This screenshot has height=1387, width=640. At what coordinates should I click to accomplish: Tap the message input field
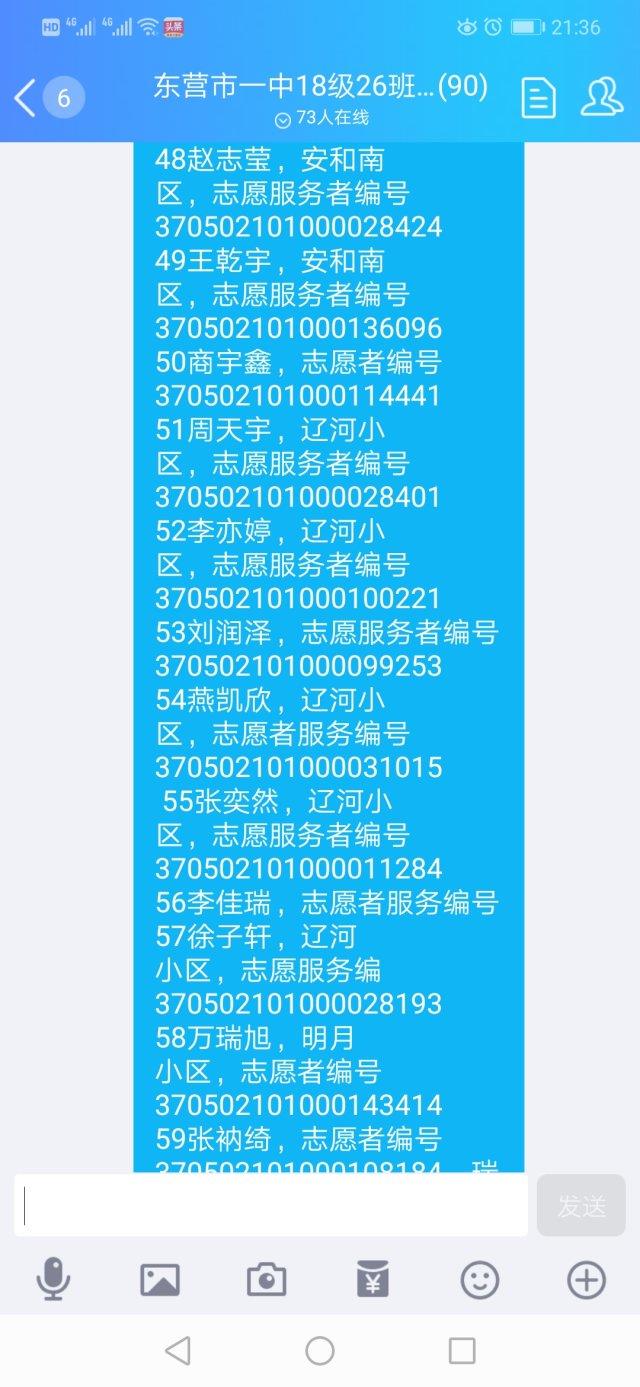[x=271, y=1205]
